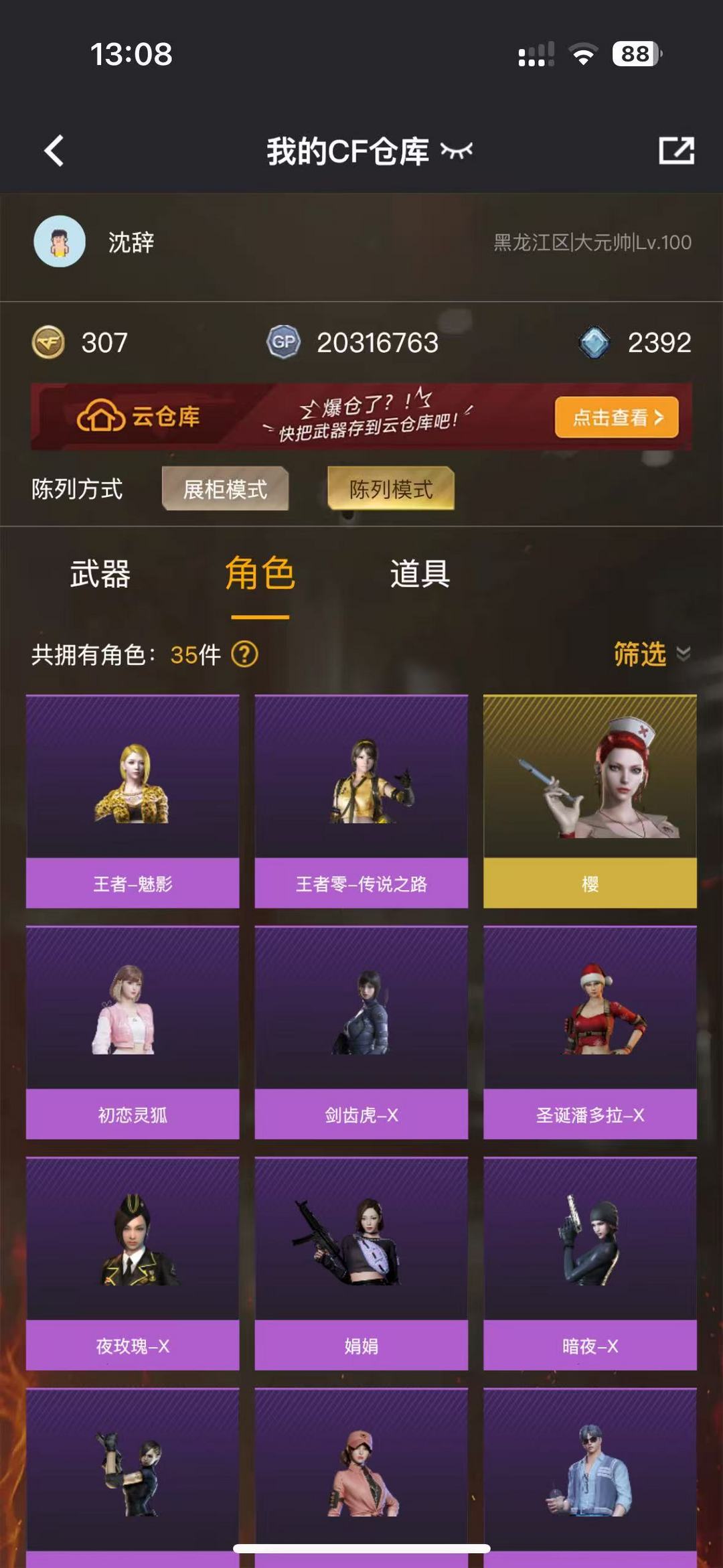This screenshot has width=723, height=1568.
Task: Tap 点击查看 on the 云仓库 banner
Action: pyautogui.click(x=617, y=417)
